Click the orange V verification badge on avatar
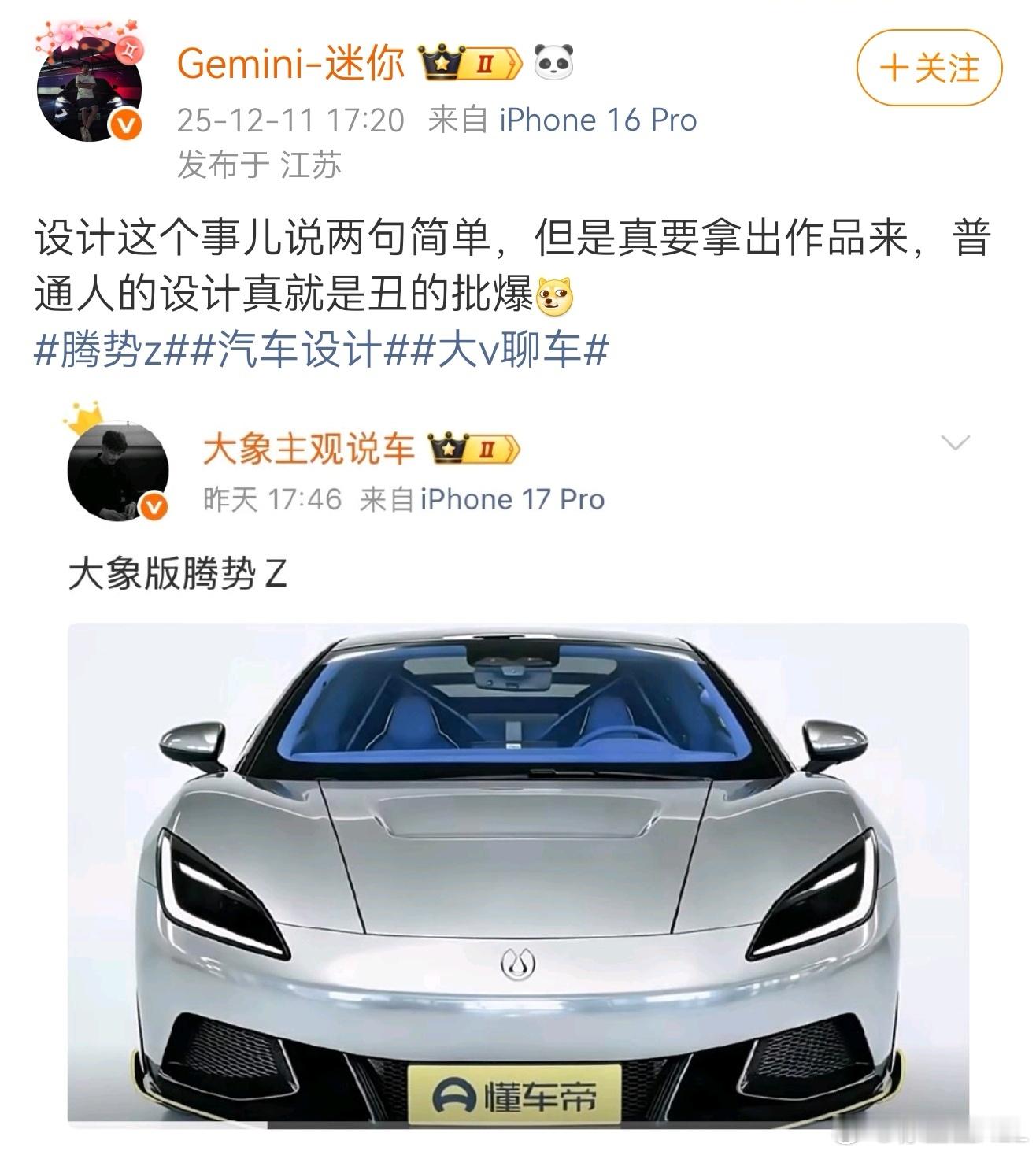The width and height of the screenshot is (1036, 1155). pos(126,126)
